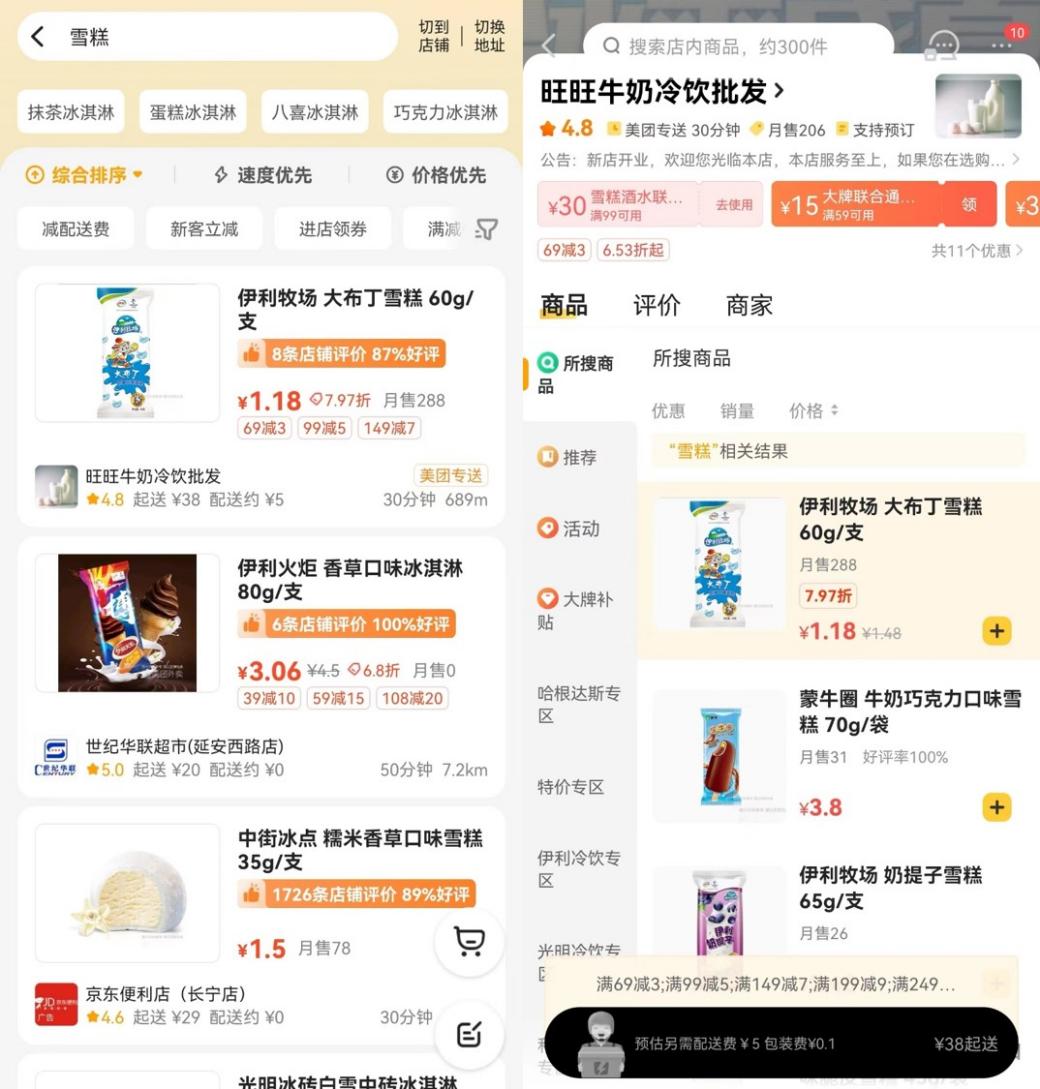Return via the back arrow on store page
This screenshot has height=1089, width=1040.
(x=548, y=46)
